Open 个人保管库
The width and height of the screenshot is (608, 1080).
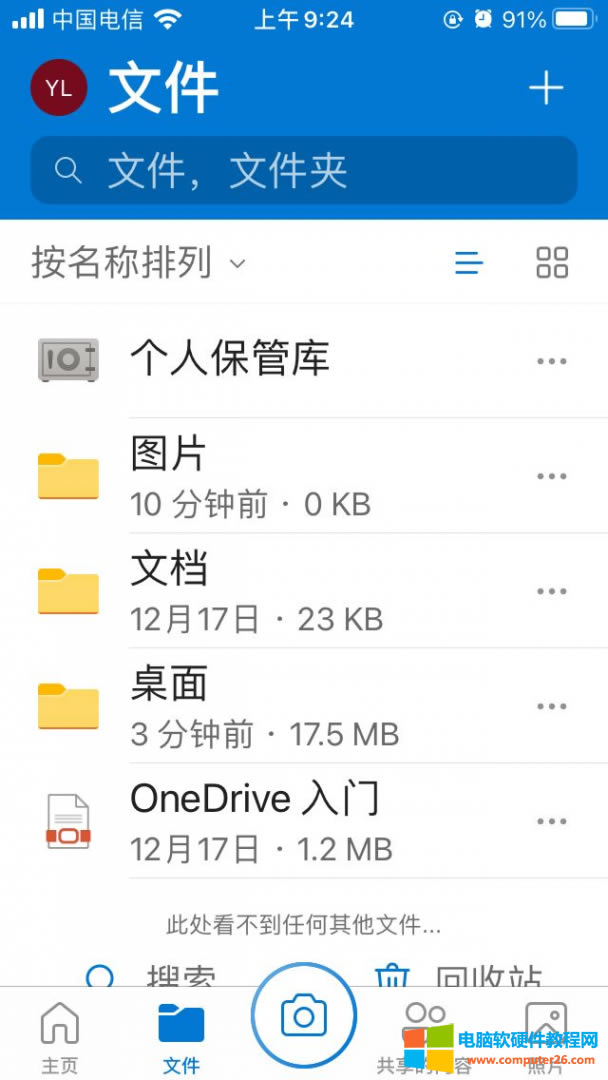pyautogui.click(x=230, y=360)
